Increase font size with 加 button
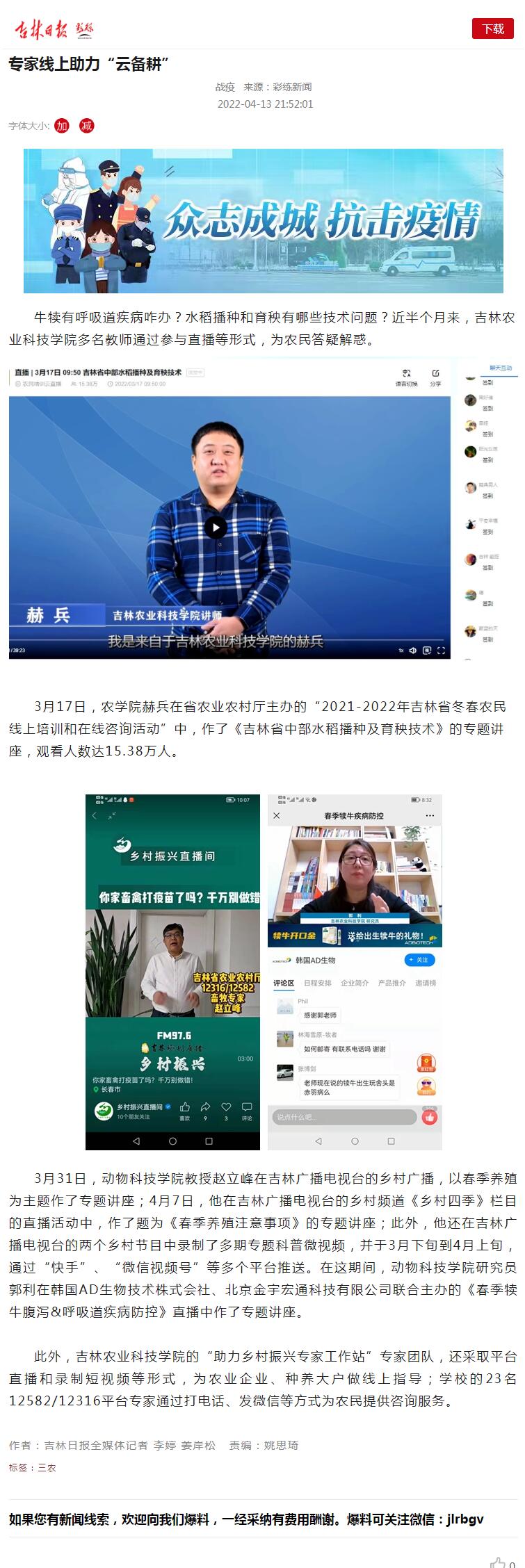 tap(62, 126)
